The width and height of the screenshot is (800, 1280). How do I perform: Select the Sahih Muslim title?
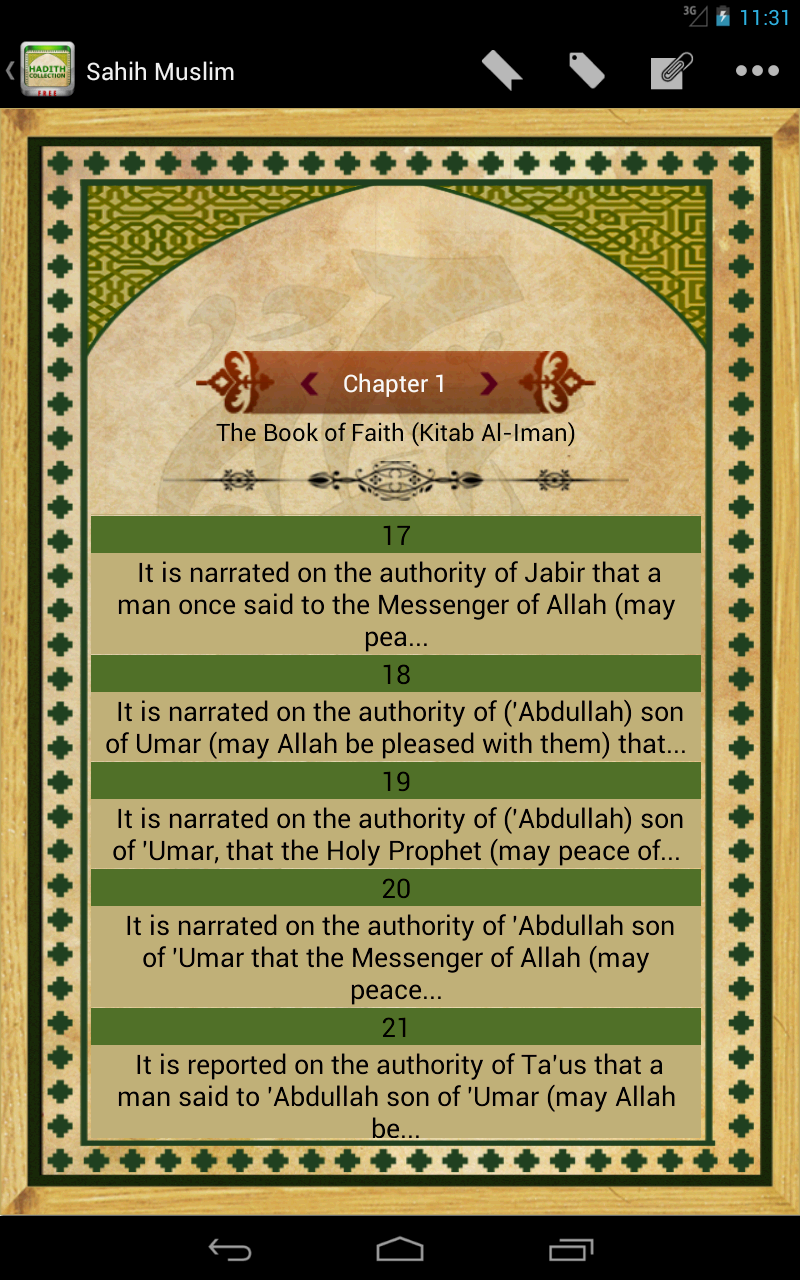pyautogui.click(x=161, y=71)
